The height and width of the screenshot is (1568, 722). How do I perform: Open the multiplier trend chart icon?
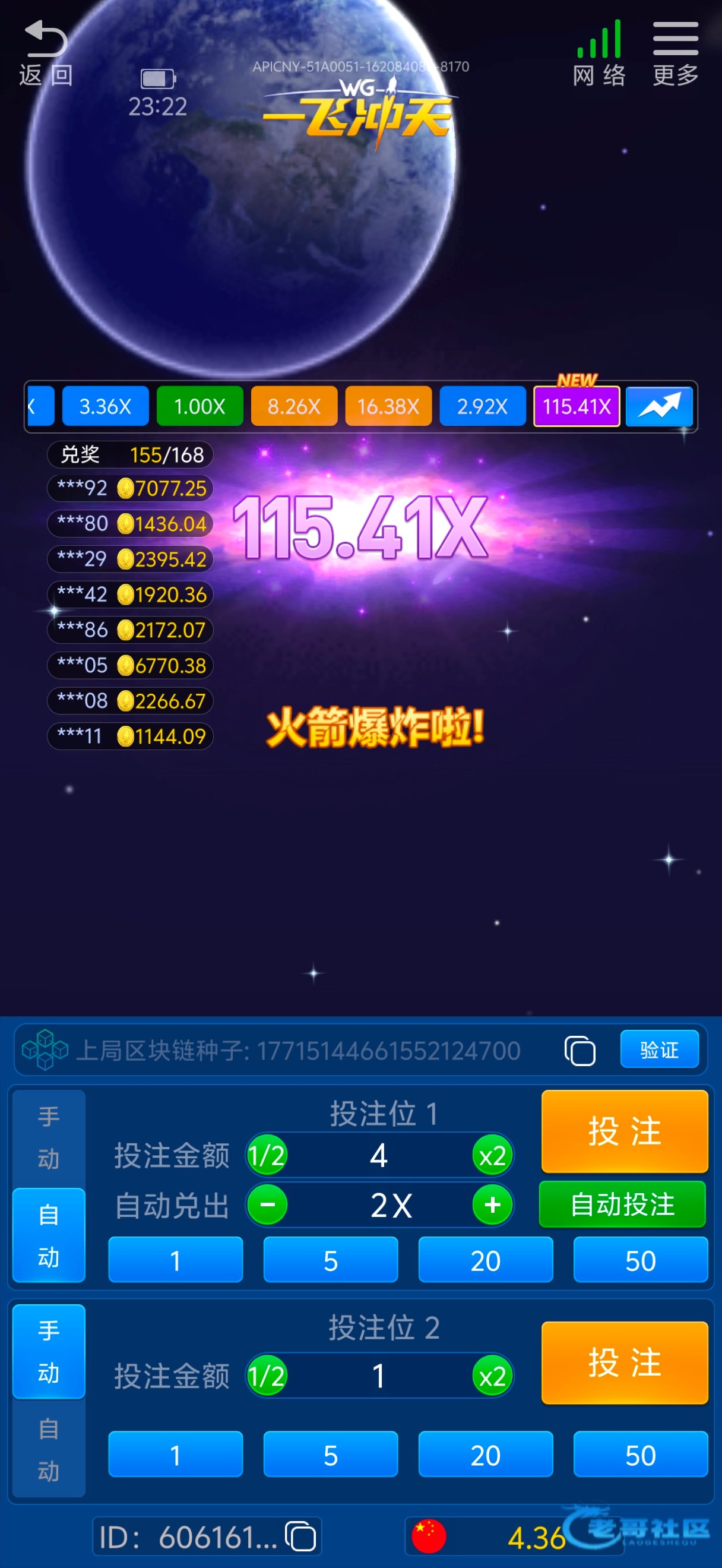tap(659, 406)
